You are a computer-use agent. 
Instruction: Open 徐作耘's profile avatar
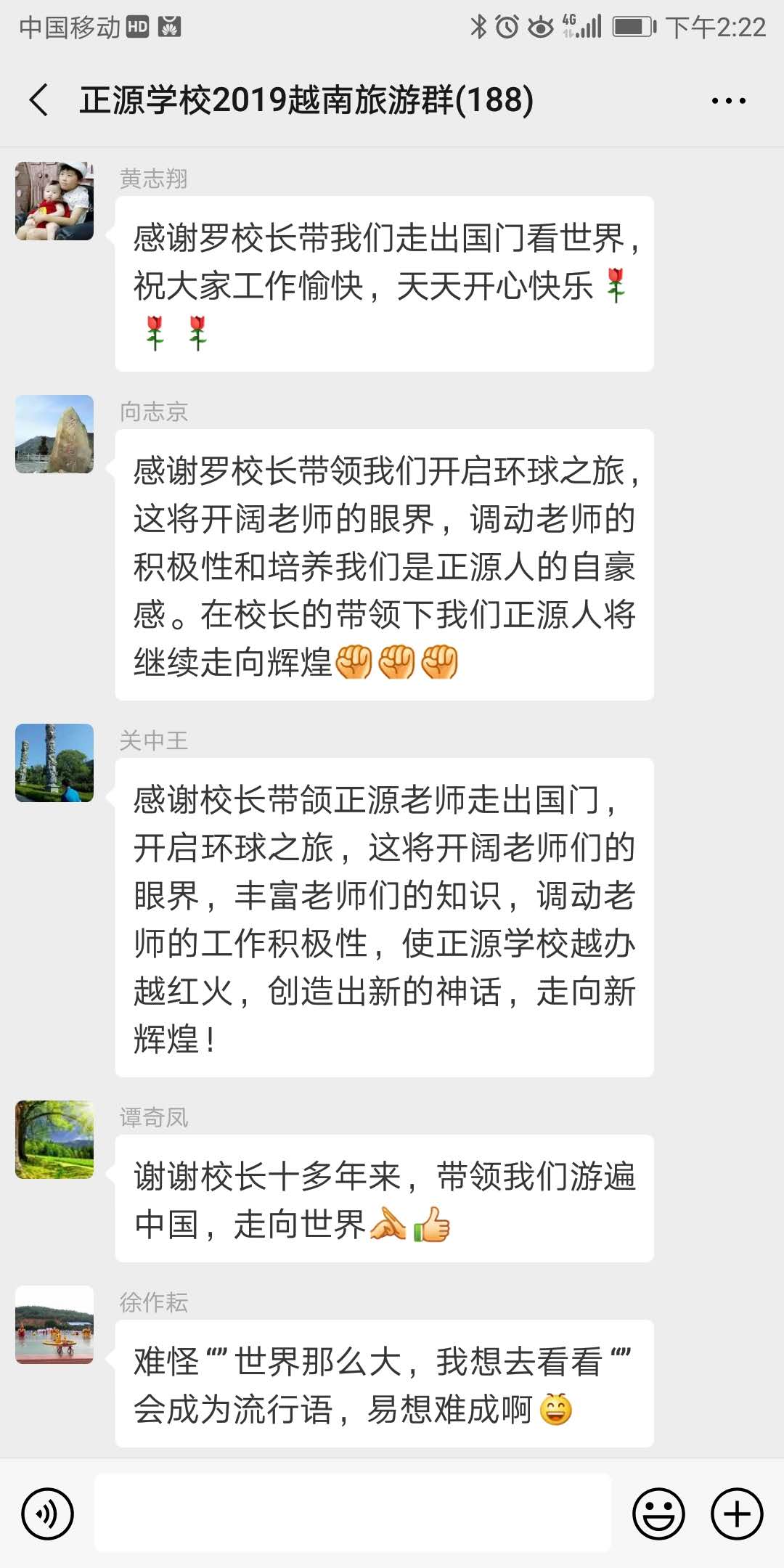pyautogui.click(x=54, y=1325)
